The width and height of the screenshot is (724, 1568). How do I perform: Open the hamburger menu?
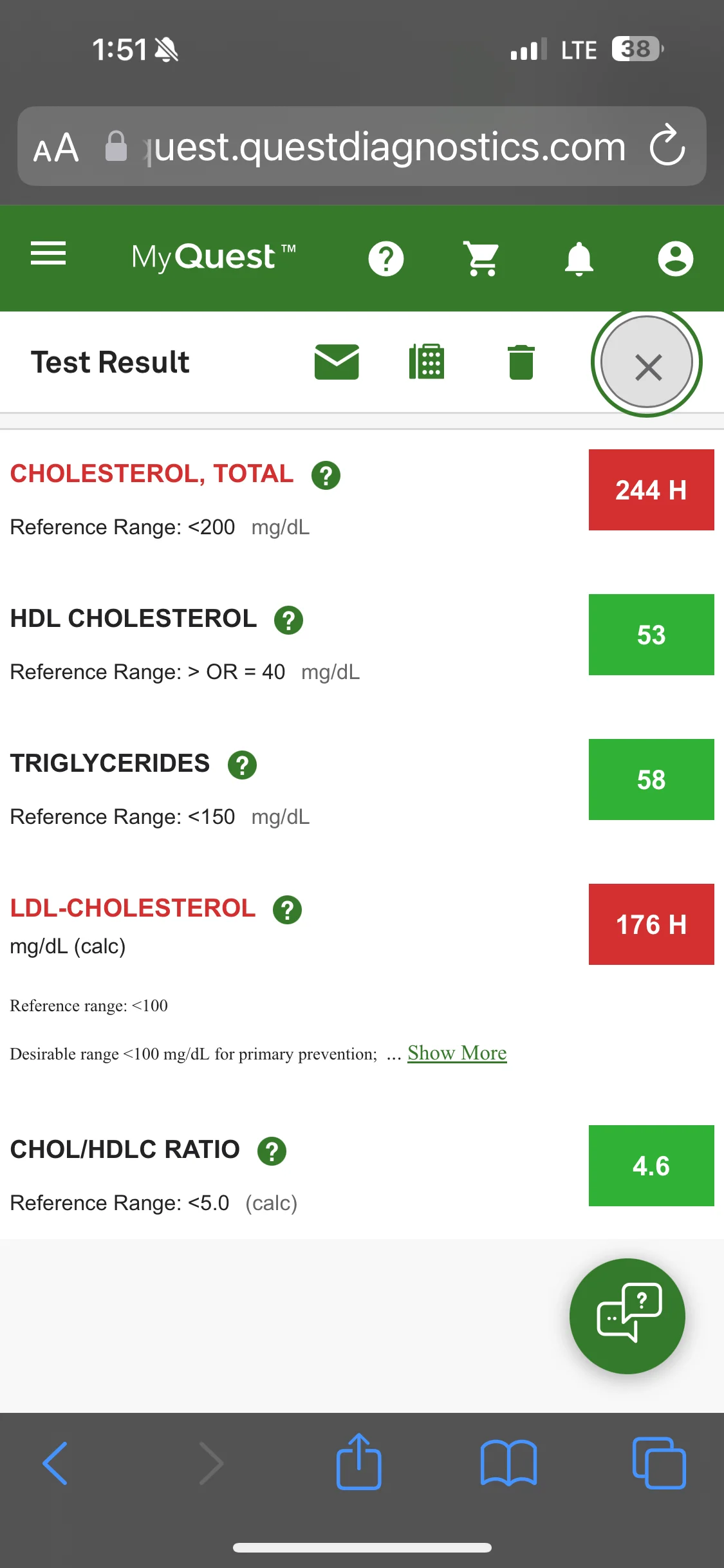[x=48, y=254]
